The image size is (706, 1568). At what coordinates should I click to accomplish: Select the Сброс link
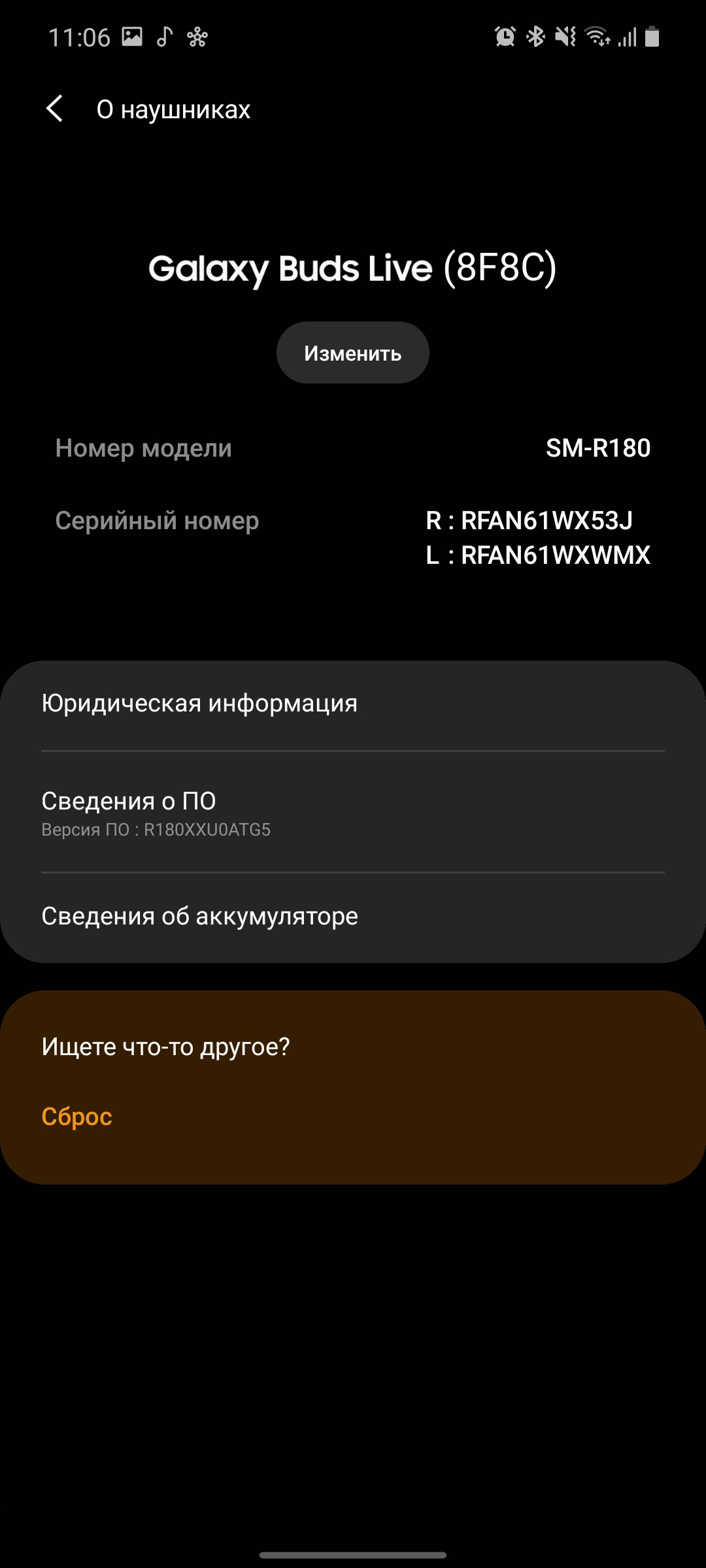point(77,1117)
